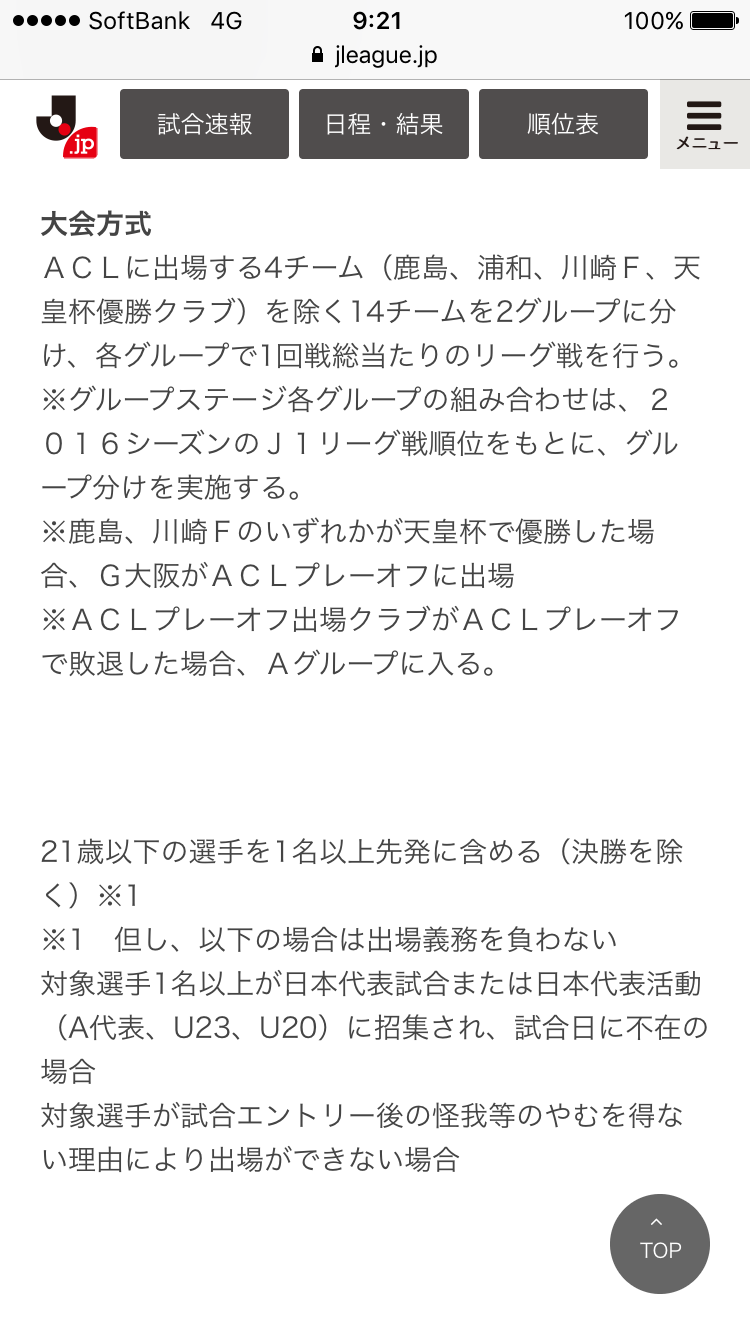Open the J.League home logo
The width and height of the screenshot is (750, 1334).
(x=66, y=126)
